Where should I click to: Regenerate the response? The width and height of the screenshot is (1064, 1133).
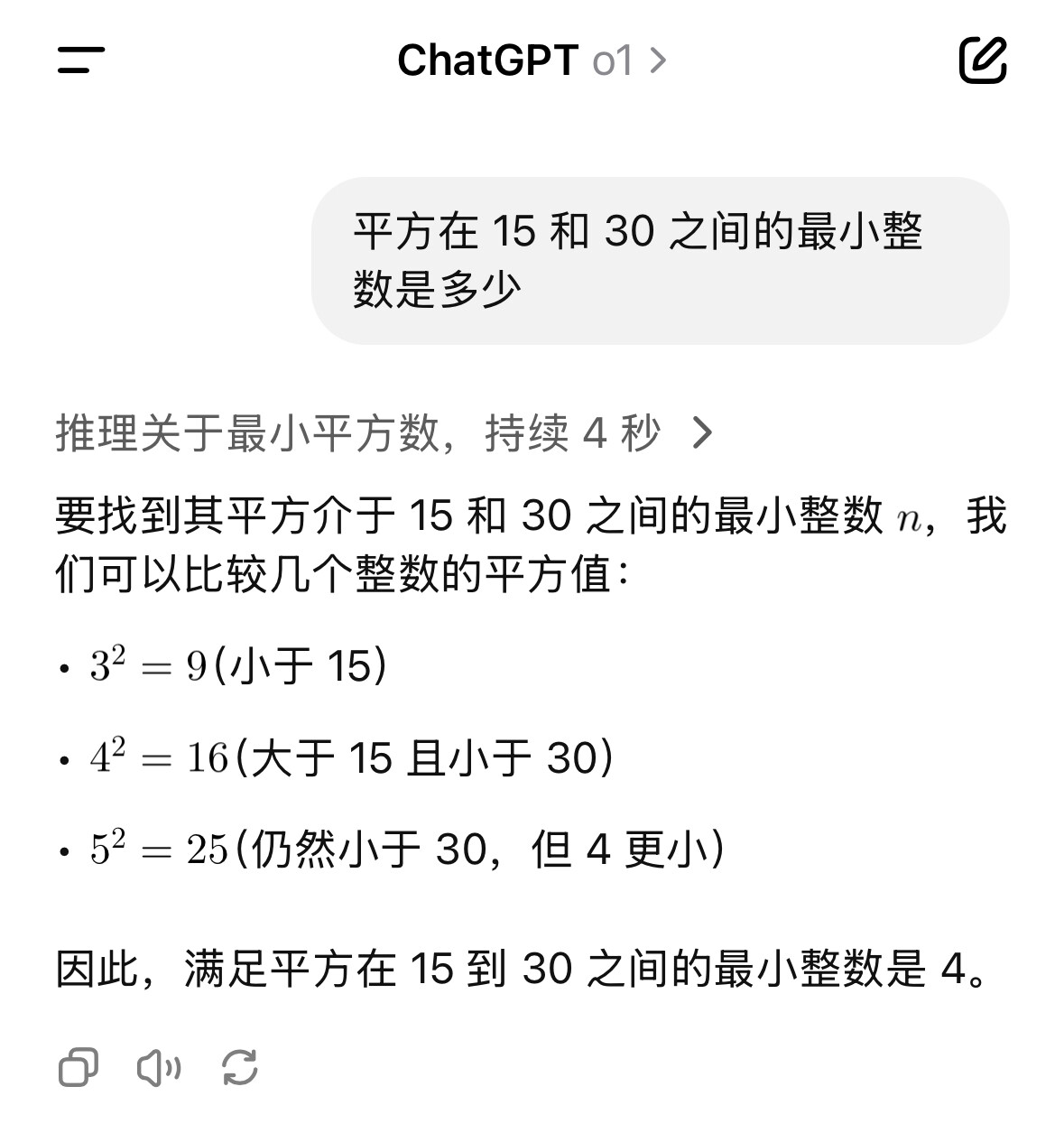240,1068
